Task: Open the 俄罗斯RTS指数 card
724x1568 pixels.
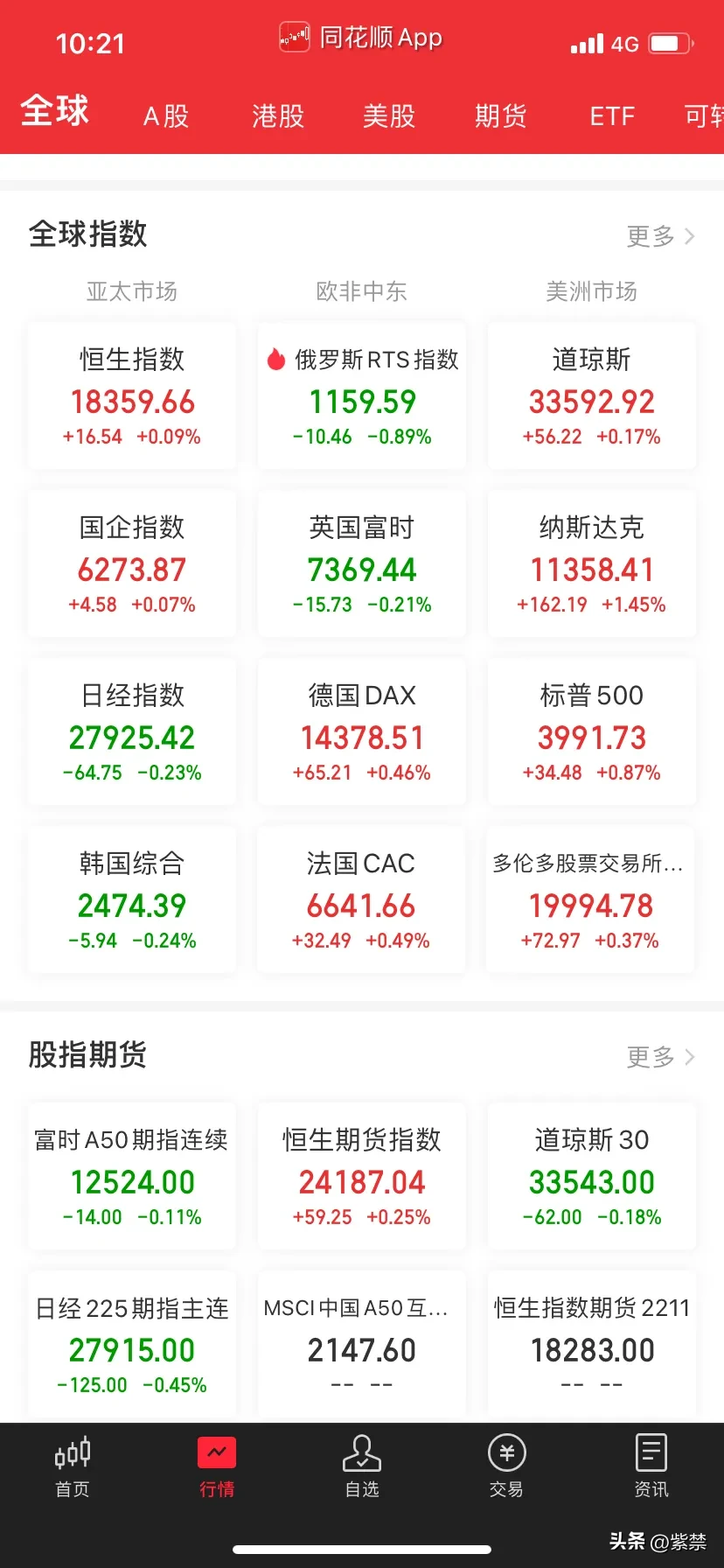Action: pyautogui.click(x=362, y=395)
